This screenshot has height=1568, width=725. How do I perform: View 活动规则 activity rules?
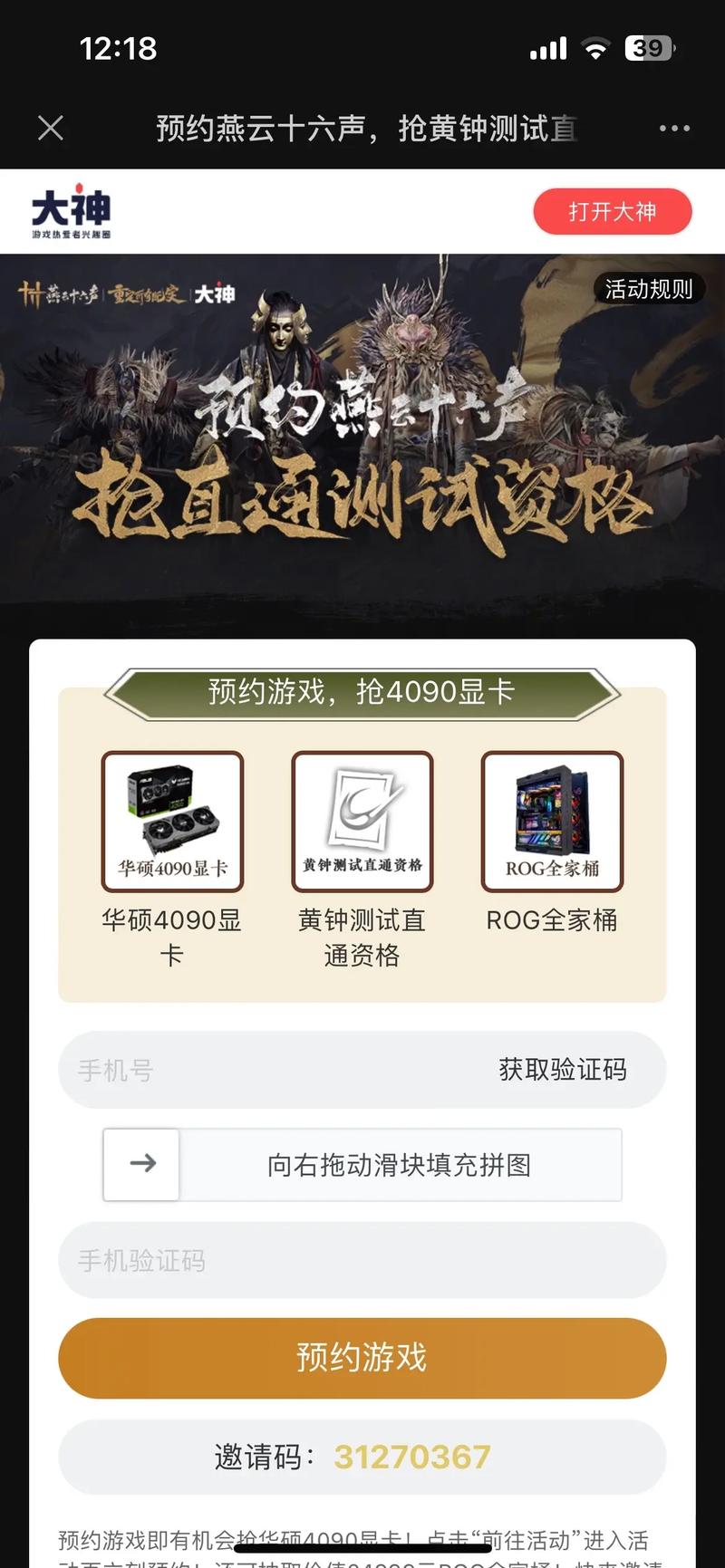(648, 289)
